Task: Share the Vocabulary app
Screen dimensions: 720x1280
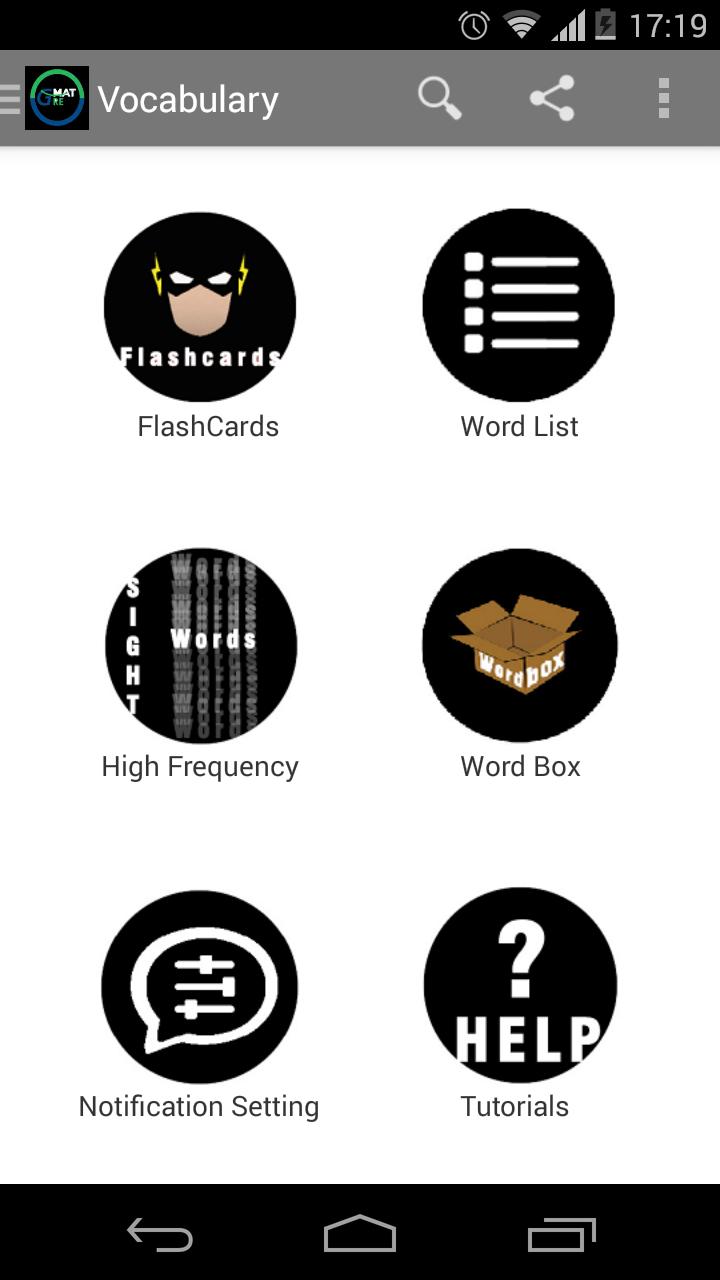Action: point(551,99)
